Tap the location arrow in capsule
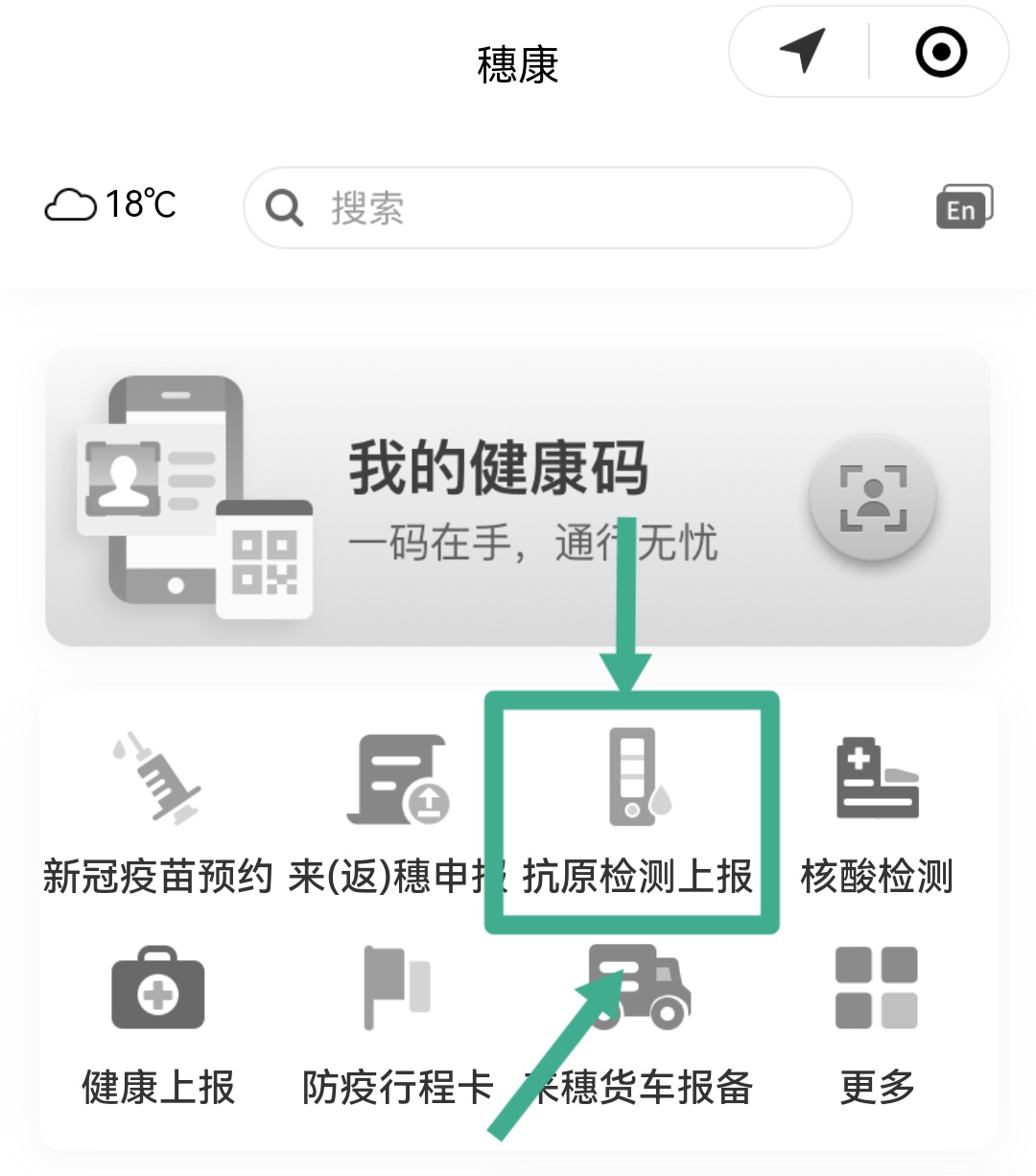1036x1176 pixels. click(x=802, y=51)
